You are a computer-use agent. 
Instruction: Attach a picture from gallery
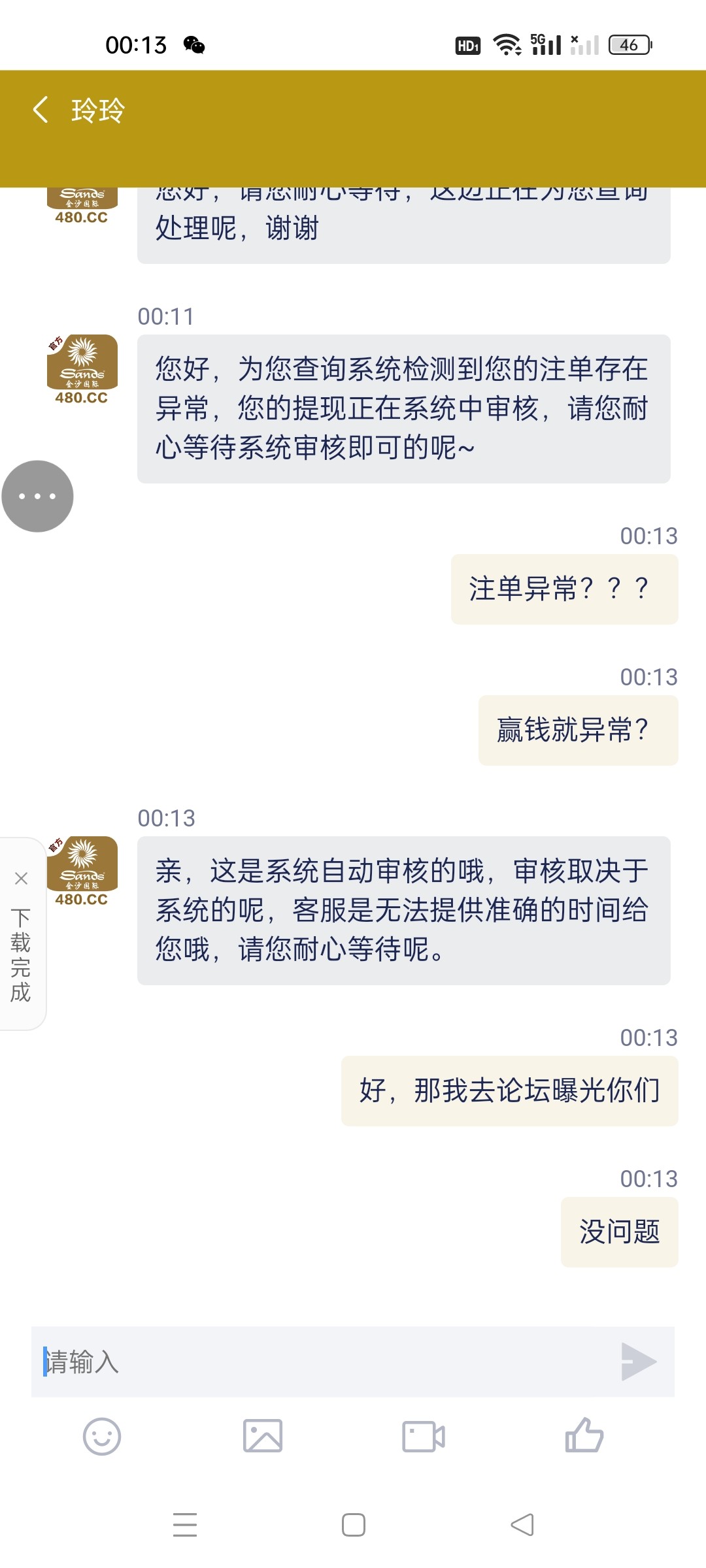pyautogui.click(x=263, y=1437)
